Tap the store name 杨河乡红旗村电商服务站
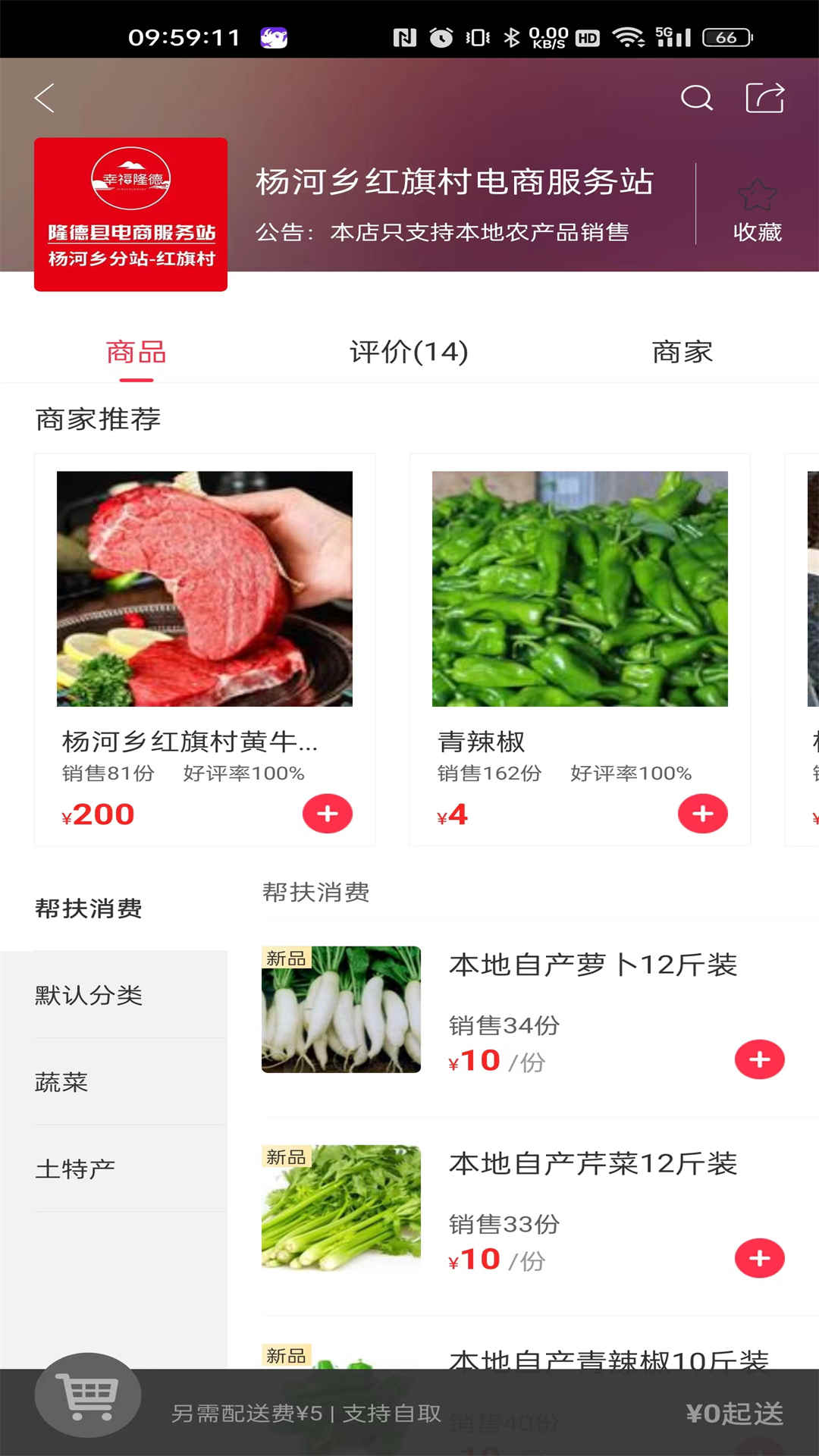Viewport: 819px width, 1456px height. 455,182
